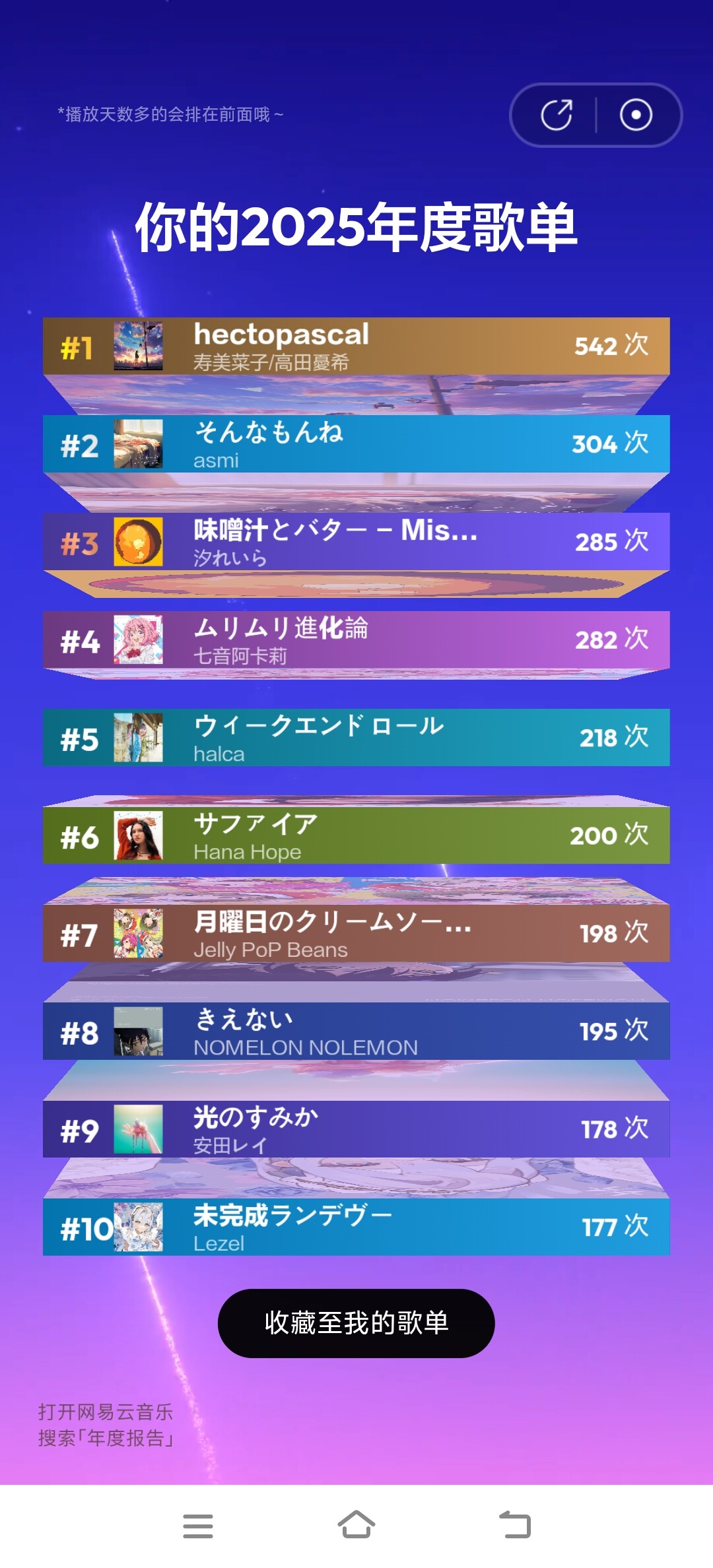Tap the system back button

coord(515,1525)
